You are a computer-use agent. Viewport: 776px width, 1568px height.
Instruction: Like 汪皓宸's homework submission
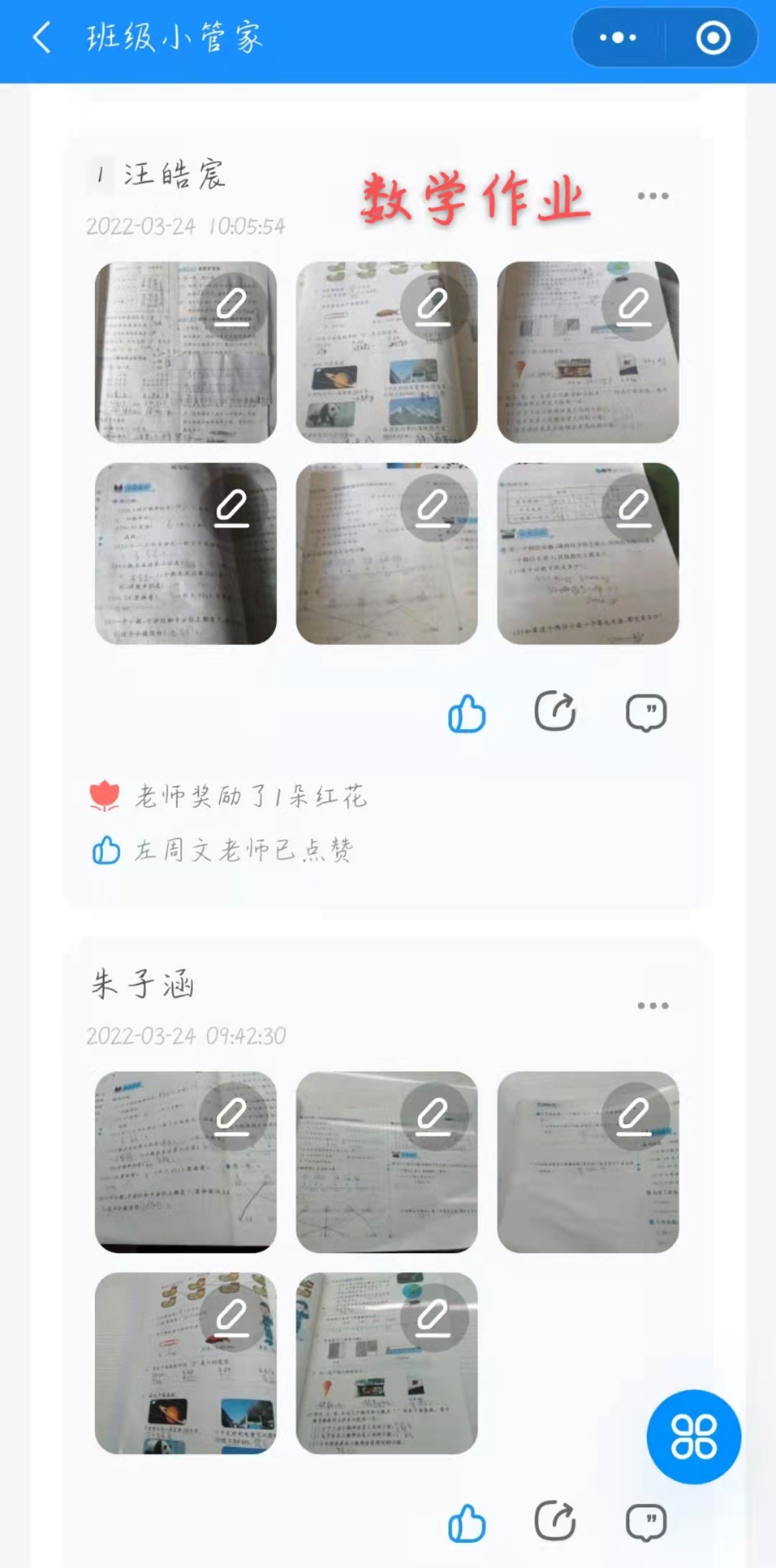pyautogui.click(x=467, y=713)
